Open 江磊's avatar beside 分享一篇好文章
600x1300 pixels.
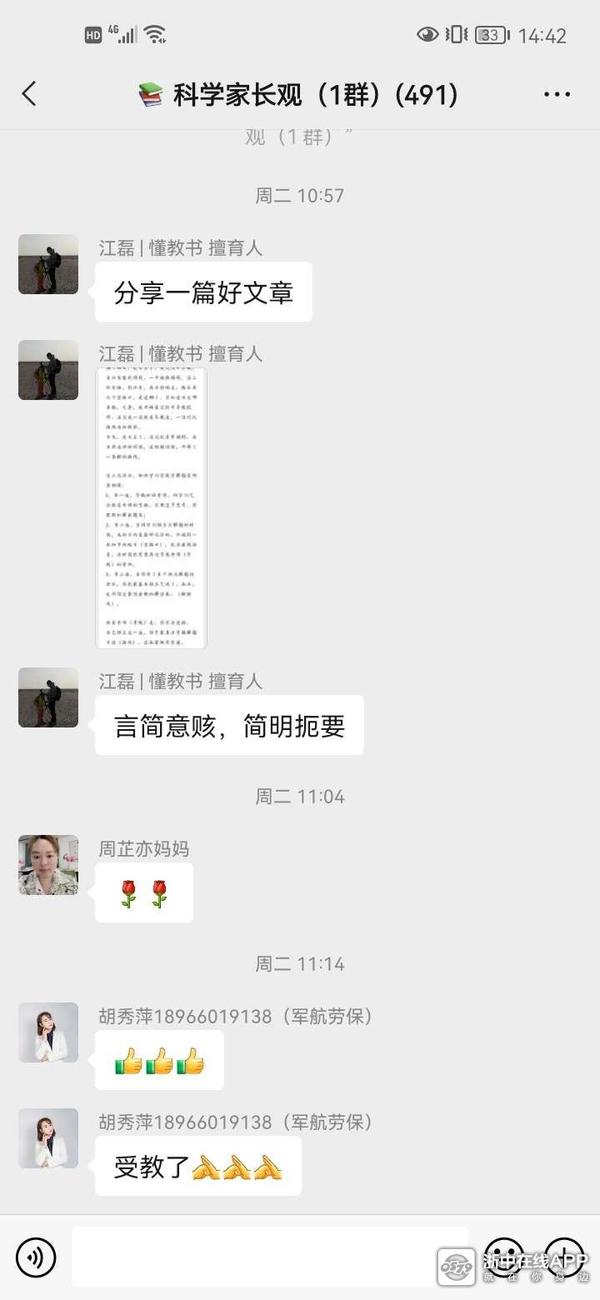48,265
